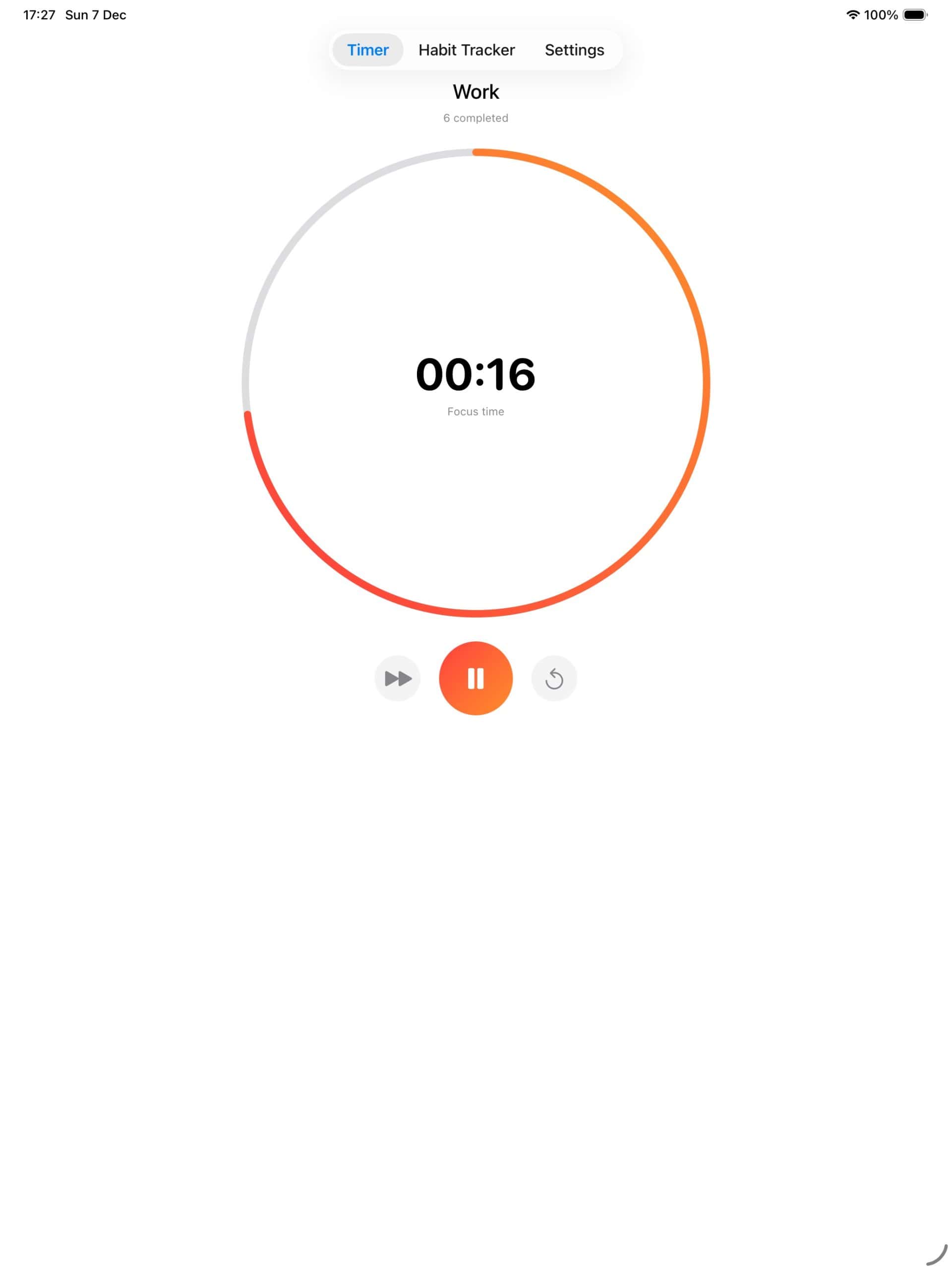The height and width of the screenshot is (1270, 952).
Task: Pause the running focus timer
Action: tap(476, 678)
